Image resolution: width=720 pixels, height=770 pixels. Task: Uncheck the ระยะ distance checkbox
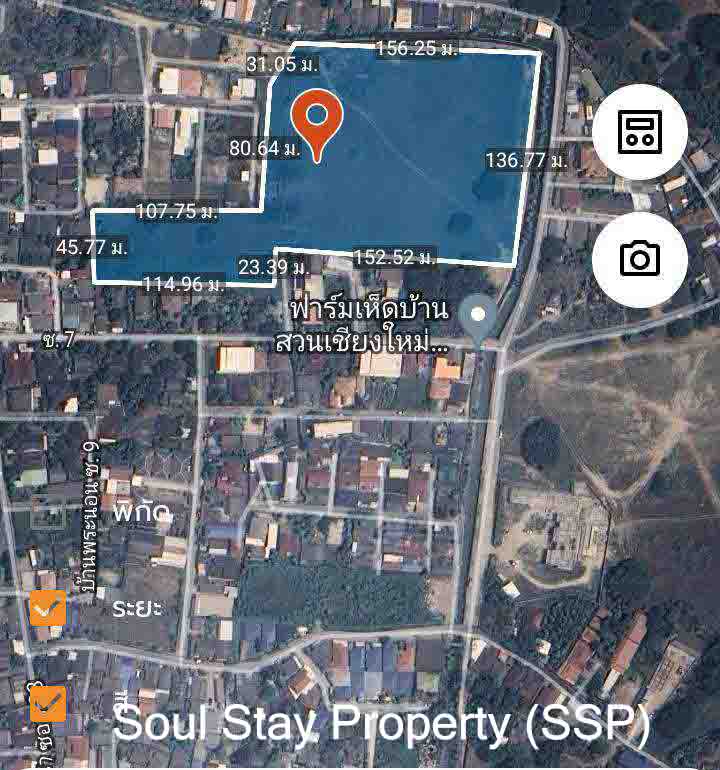48,608
